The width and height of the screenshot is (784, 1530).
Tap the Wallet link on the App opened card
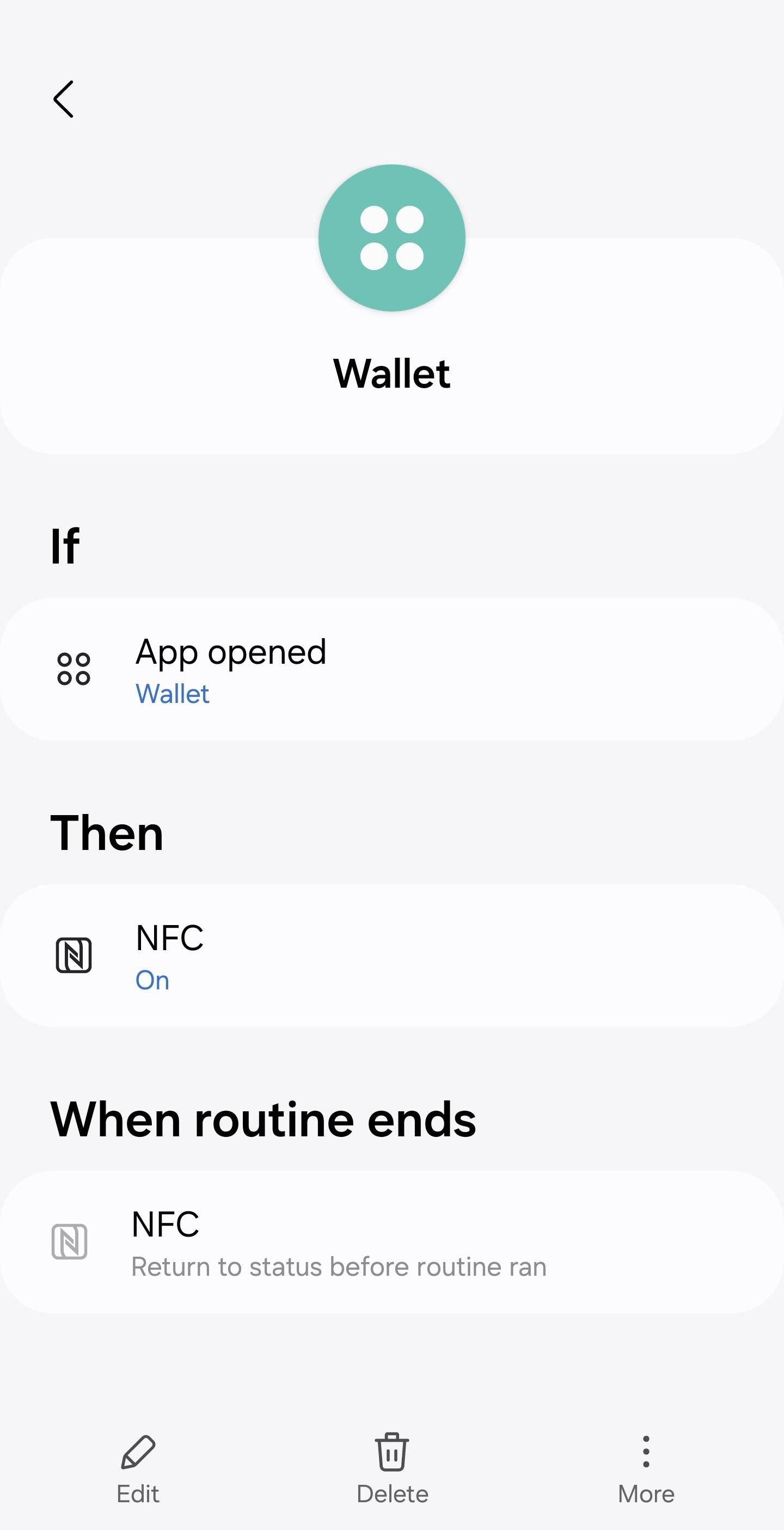172,694
